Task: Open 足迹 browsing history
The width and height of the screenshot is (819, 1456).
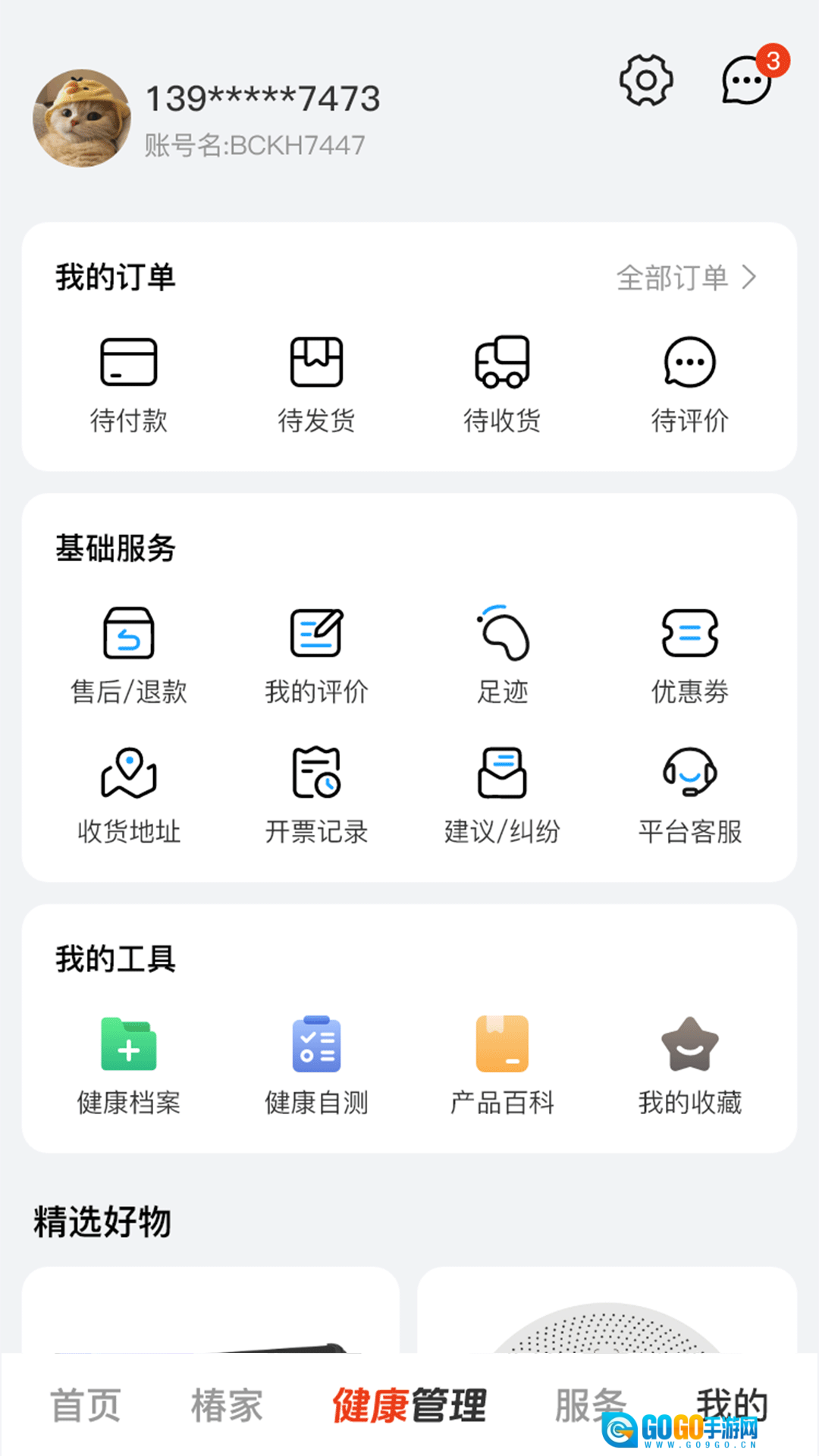Action: click(502, 655)
